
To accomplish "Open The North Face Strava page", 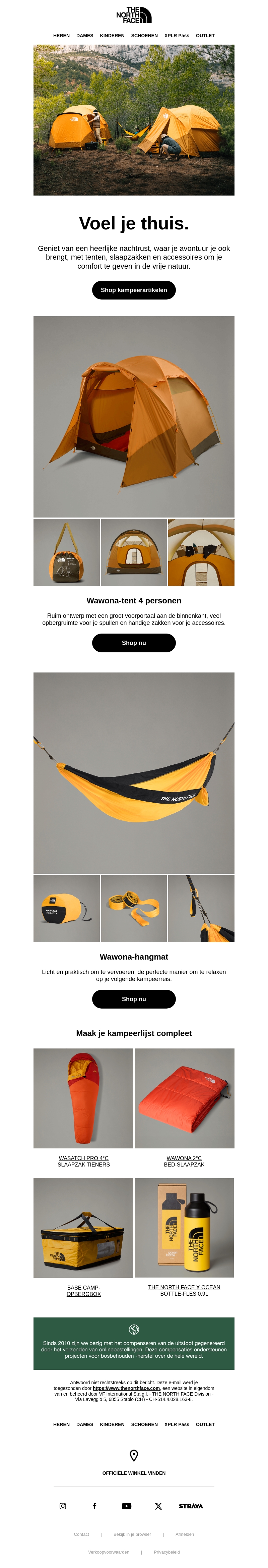I will [191, 1506].
